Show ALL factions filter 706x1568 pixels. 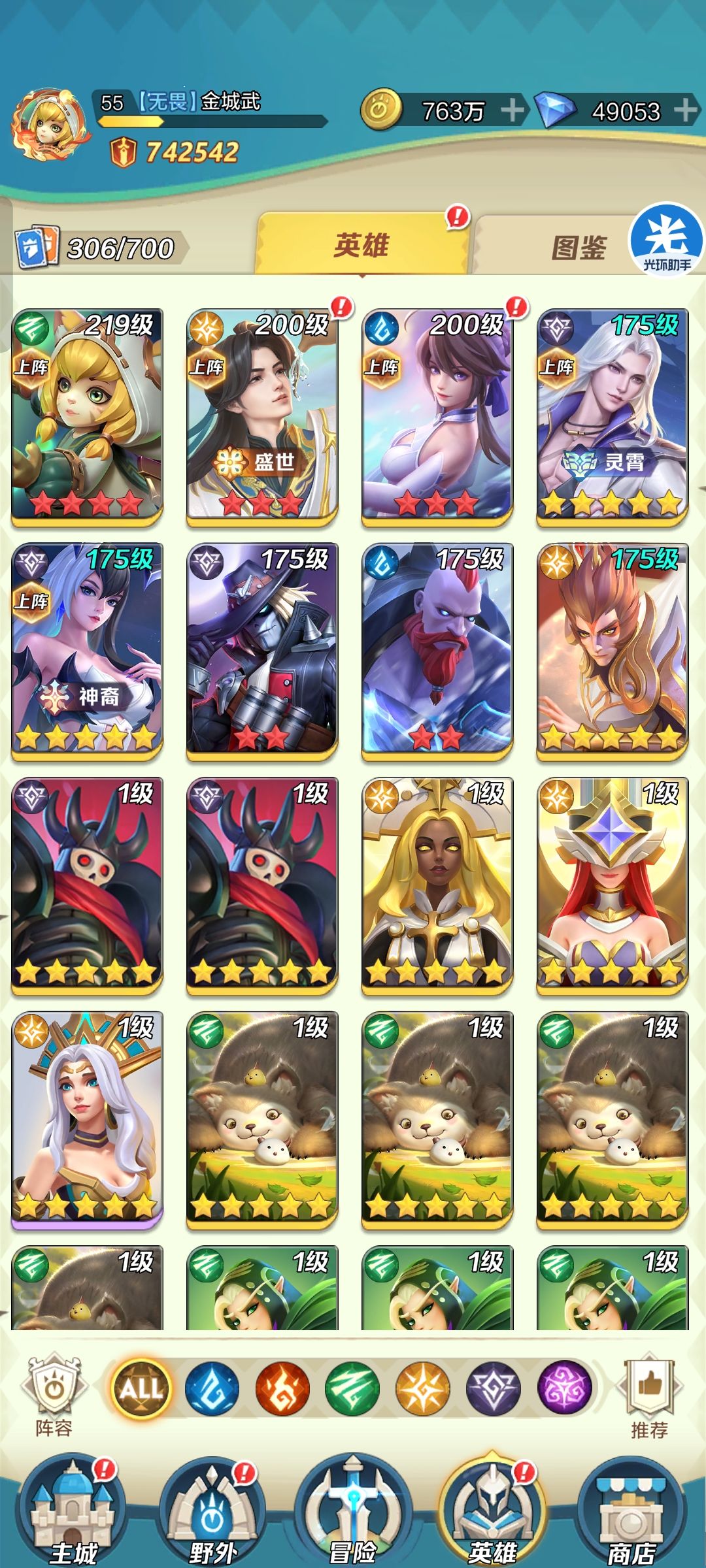click(x=141, y=1388)
